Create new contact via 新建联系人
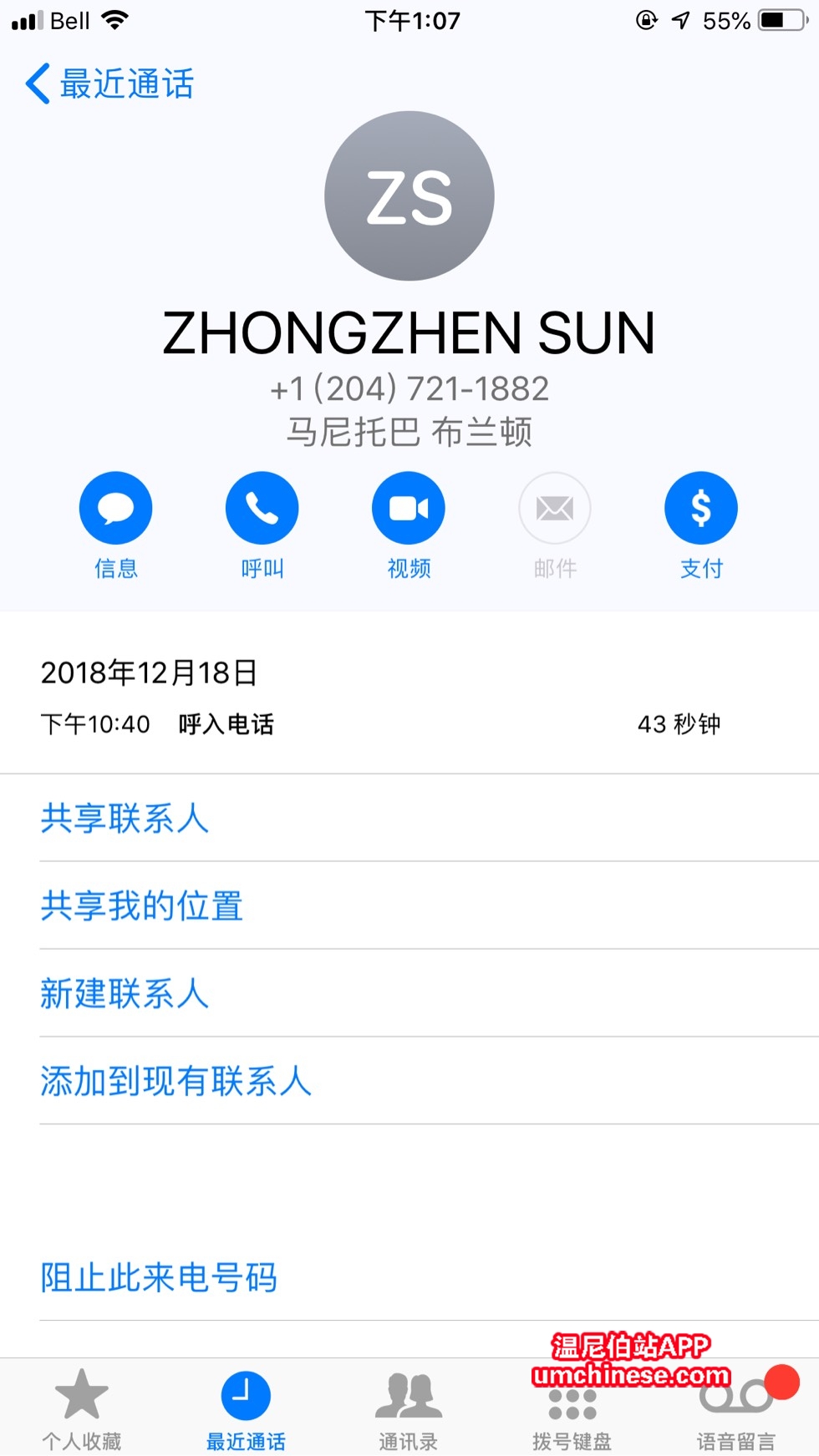The height and width of the screenshot is (1456, 819). tap(125, 994)
